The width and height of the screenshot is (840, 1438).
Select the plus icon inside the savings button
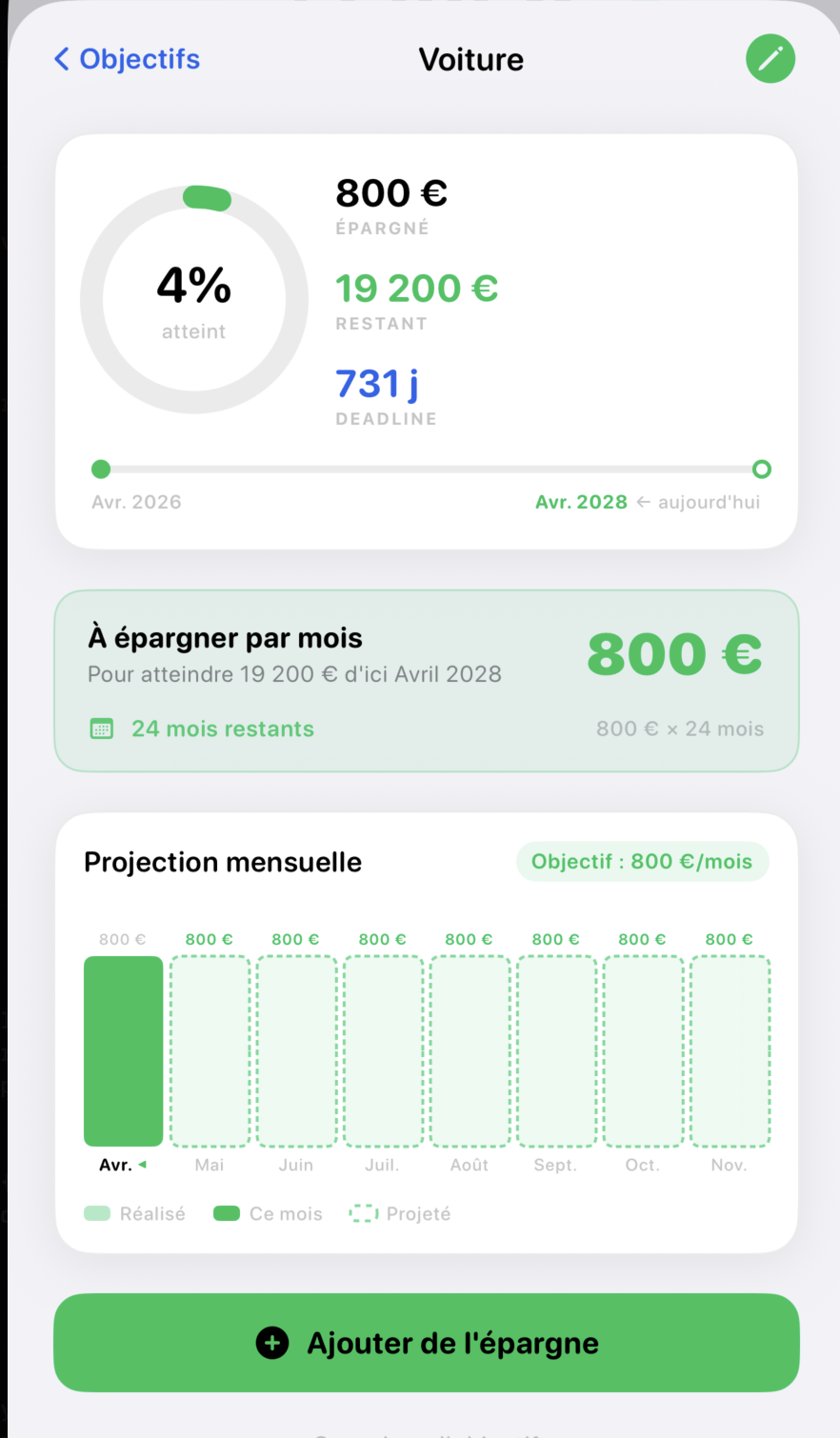[x=273, y=1343]
